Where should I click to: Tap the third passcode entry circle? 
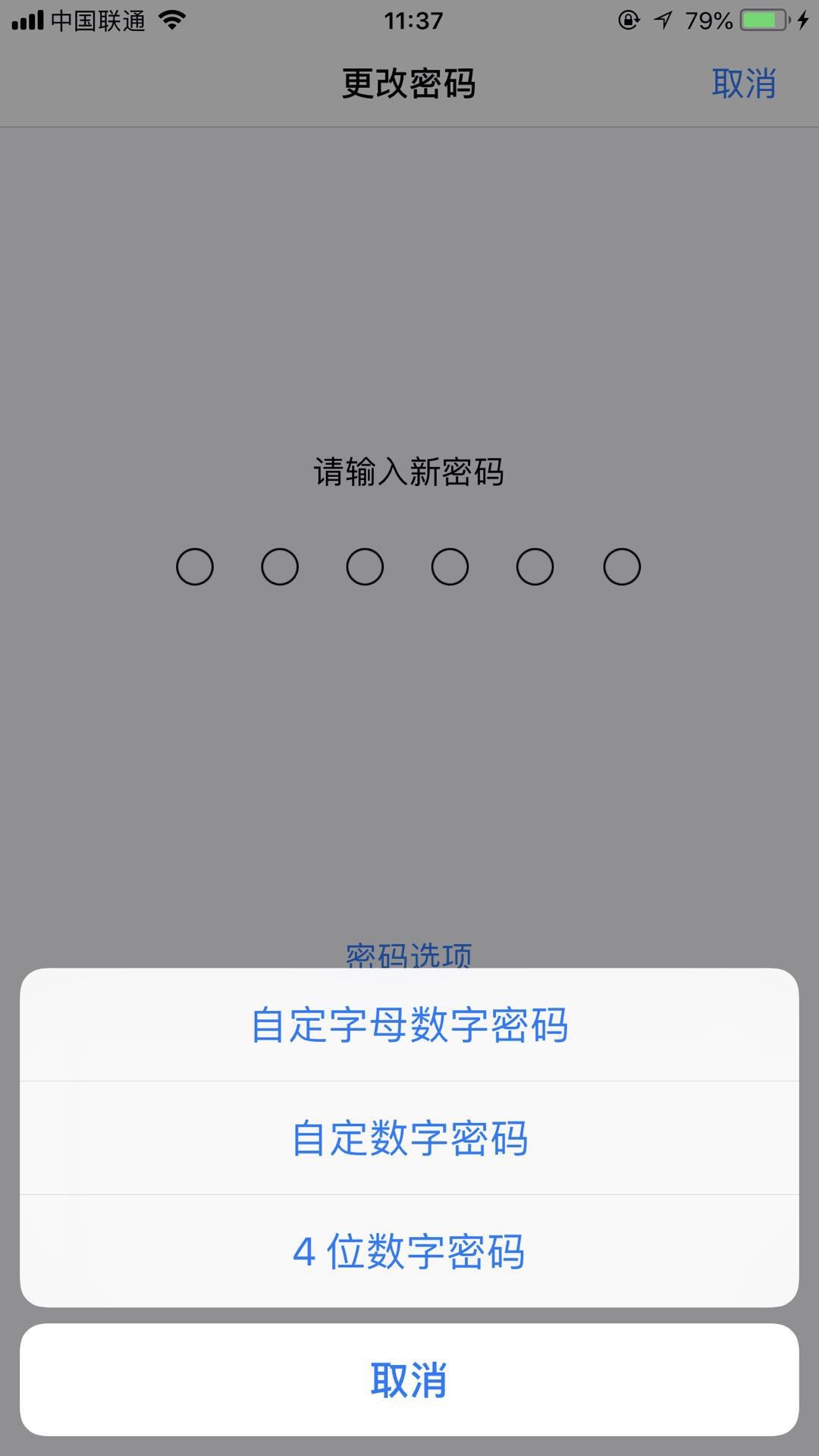pyautogui.click(x=365, y=566)
